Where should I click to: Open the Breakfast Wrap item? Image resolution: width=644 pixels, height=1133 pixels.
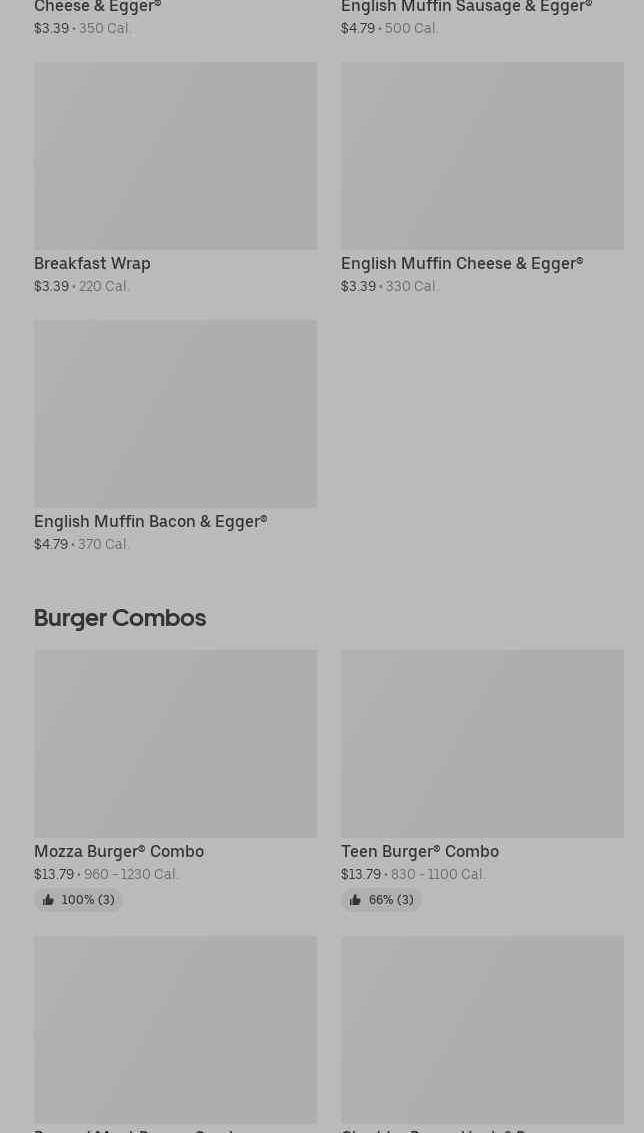tap(175, 157)
